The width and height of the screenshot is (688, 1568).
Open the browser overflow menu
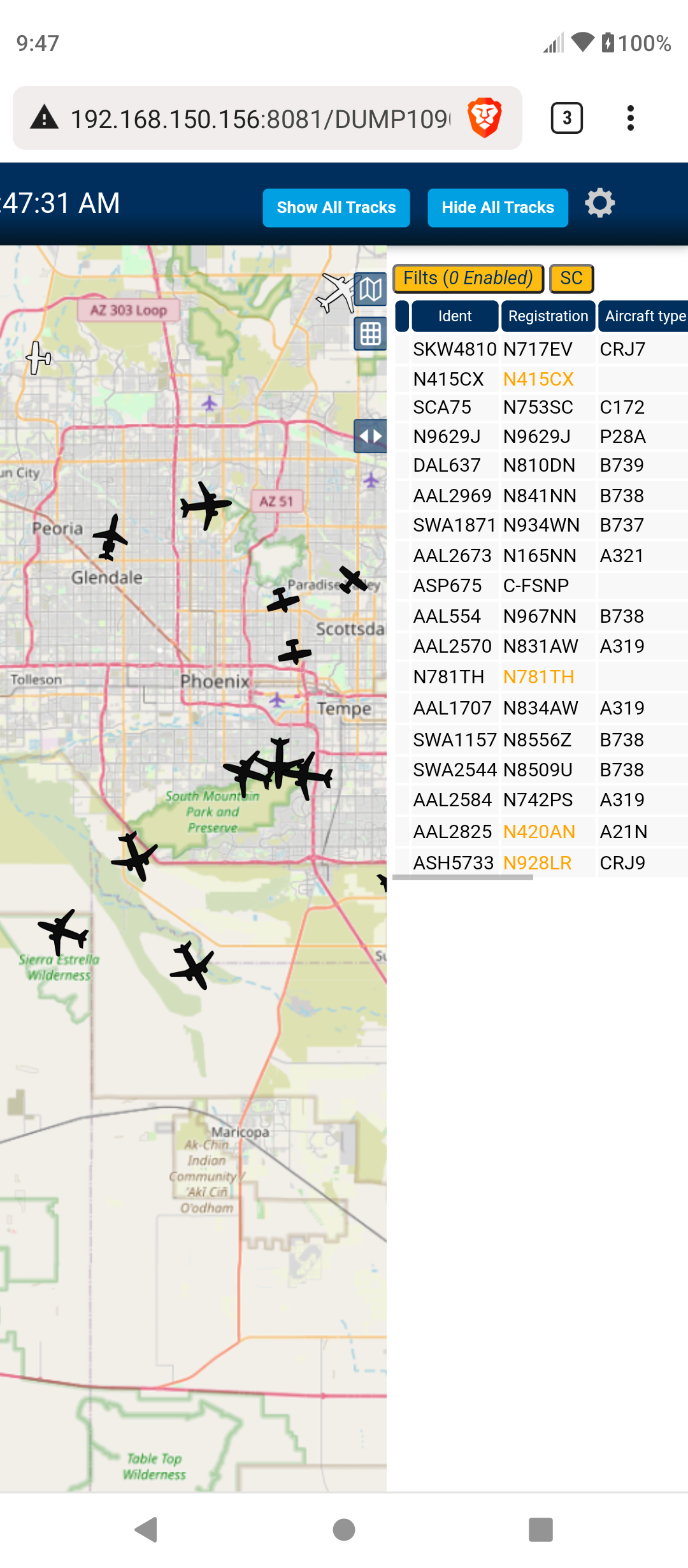coord(630,118)
